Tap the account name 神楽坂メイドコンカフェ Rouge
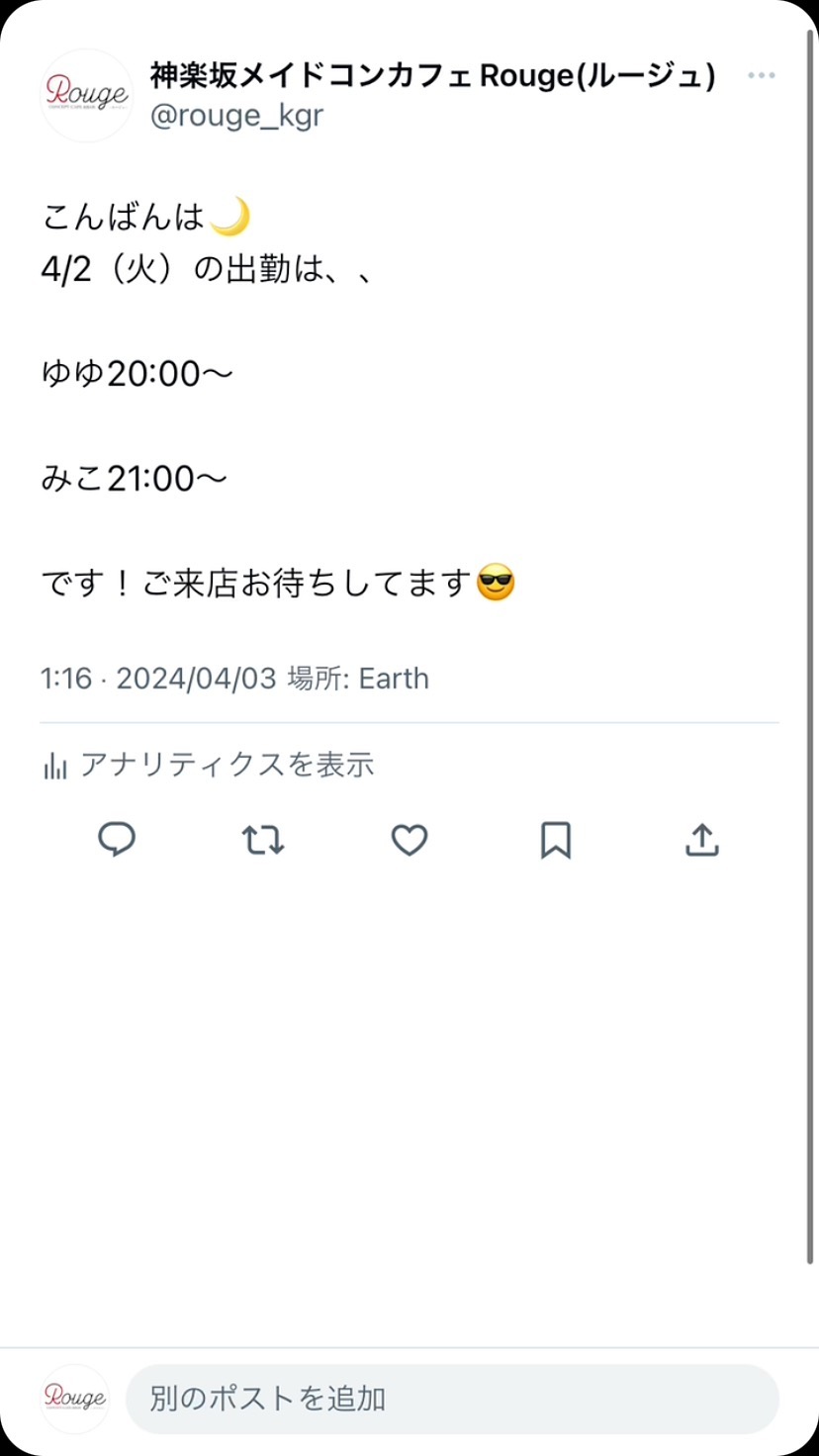 click(432, 75)
